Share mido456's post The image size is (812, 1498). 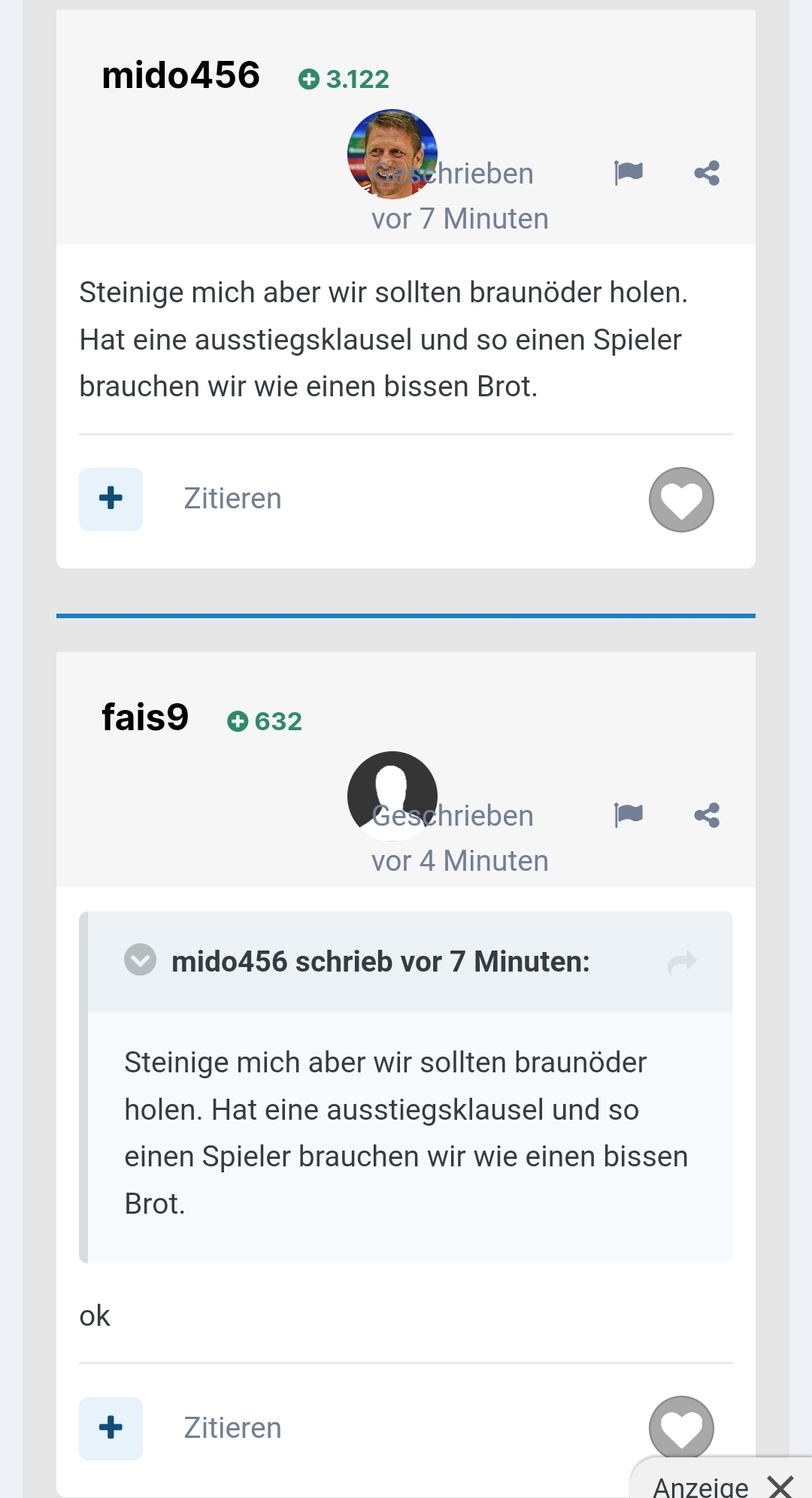[707, 173]
